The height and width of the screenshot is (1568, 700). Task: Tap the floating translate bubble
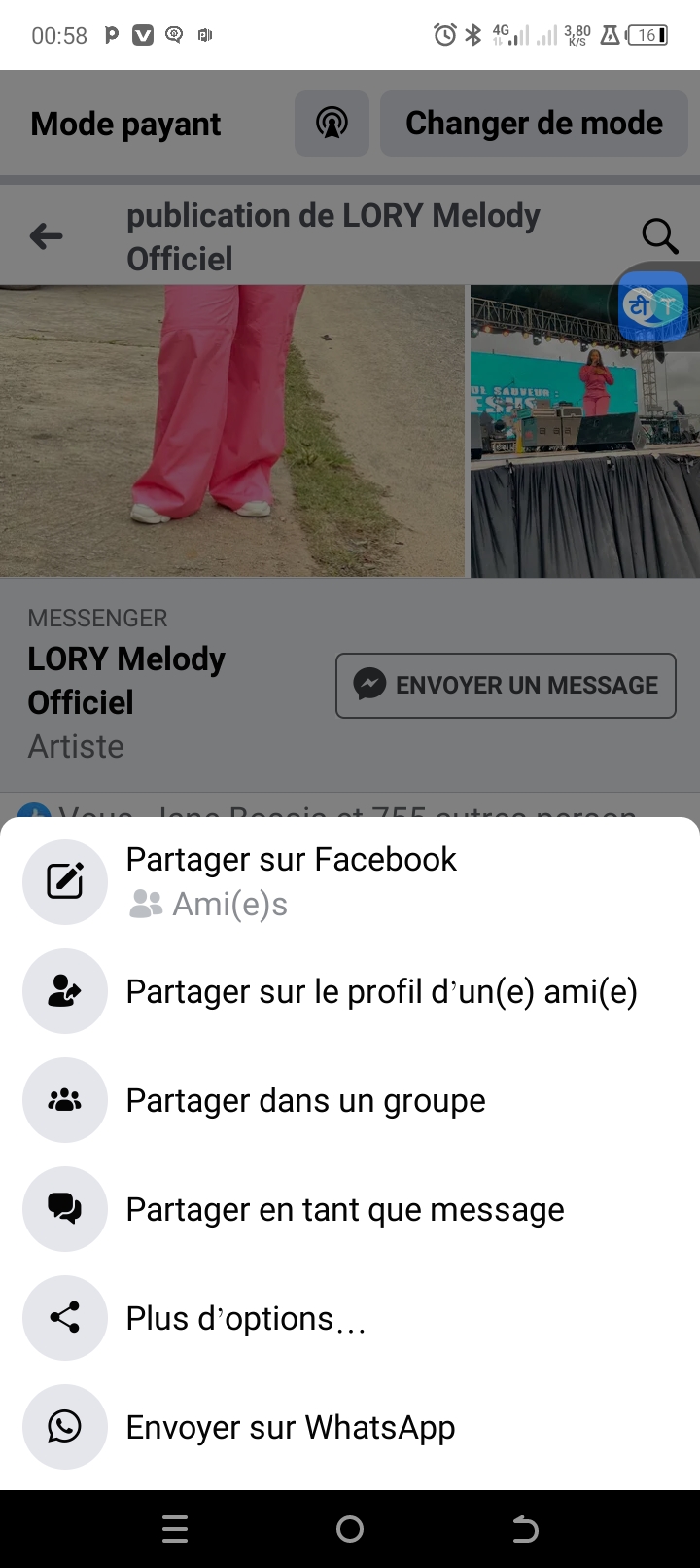click(x=655, y=305)
